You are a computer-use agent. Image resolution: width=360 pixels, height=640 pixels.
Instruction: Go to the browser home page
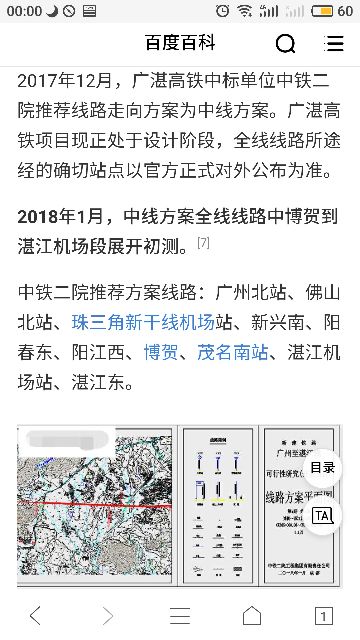pos(252,615)
